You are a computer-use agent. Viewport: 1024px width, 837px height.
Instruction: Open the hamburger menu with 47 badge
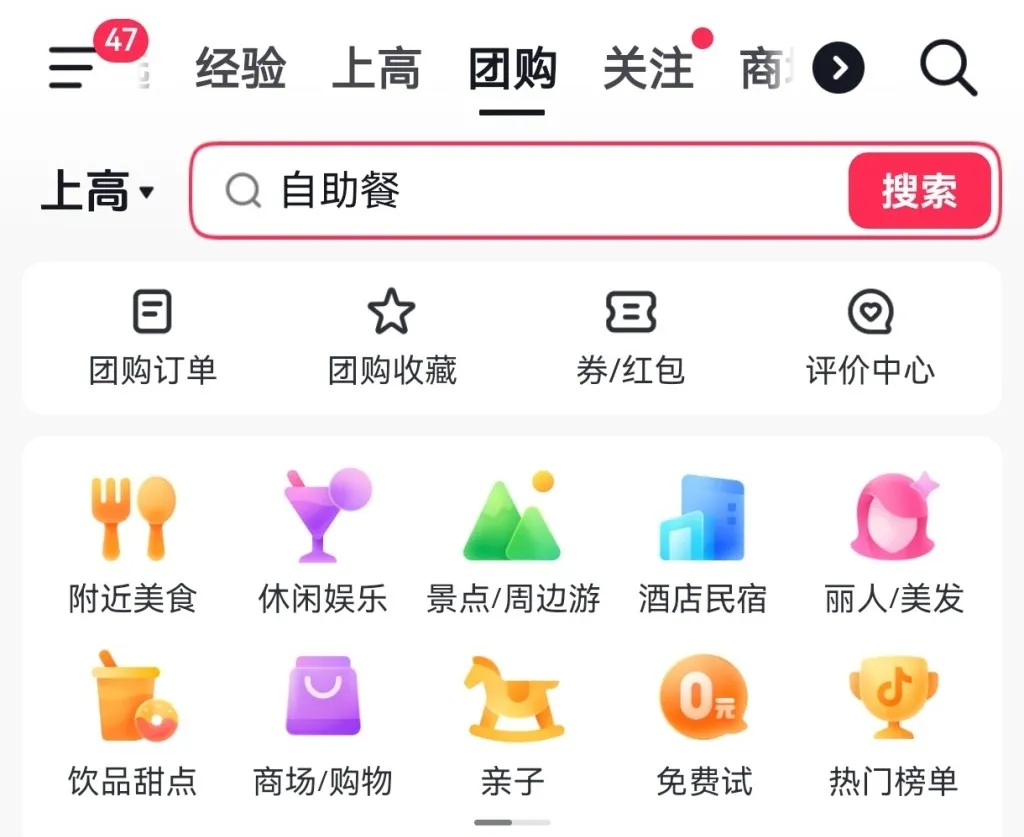pos(74,69)
